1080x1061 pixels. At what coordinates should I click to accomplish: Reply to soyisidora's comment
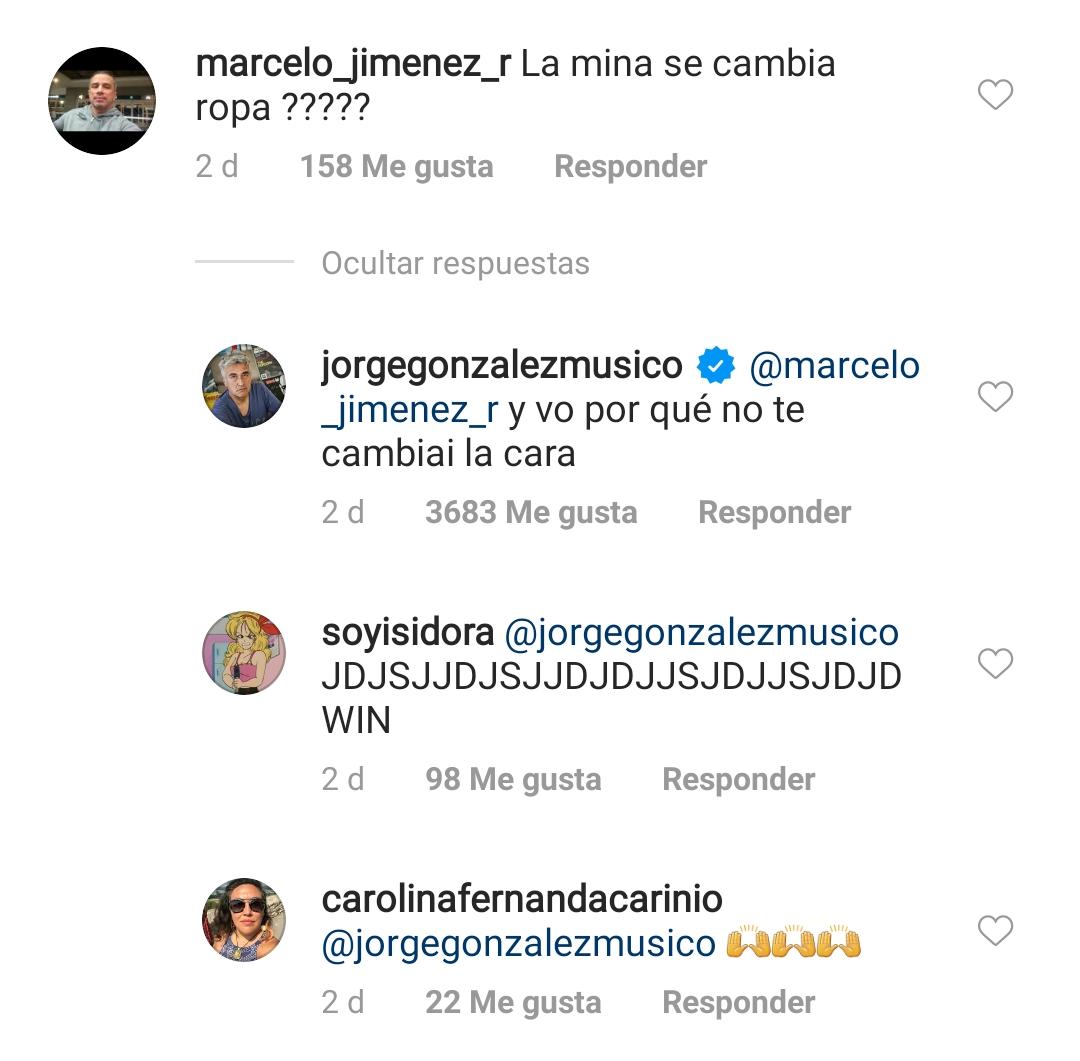[x=738, y=779]
